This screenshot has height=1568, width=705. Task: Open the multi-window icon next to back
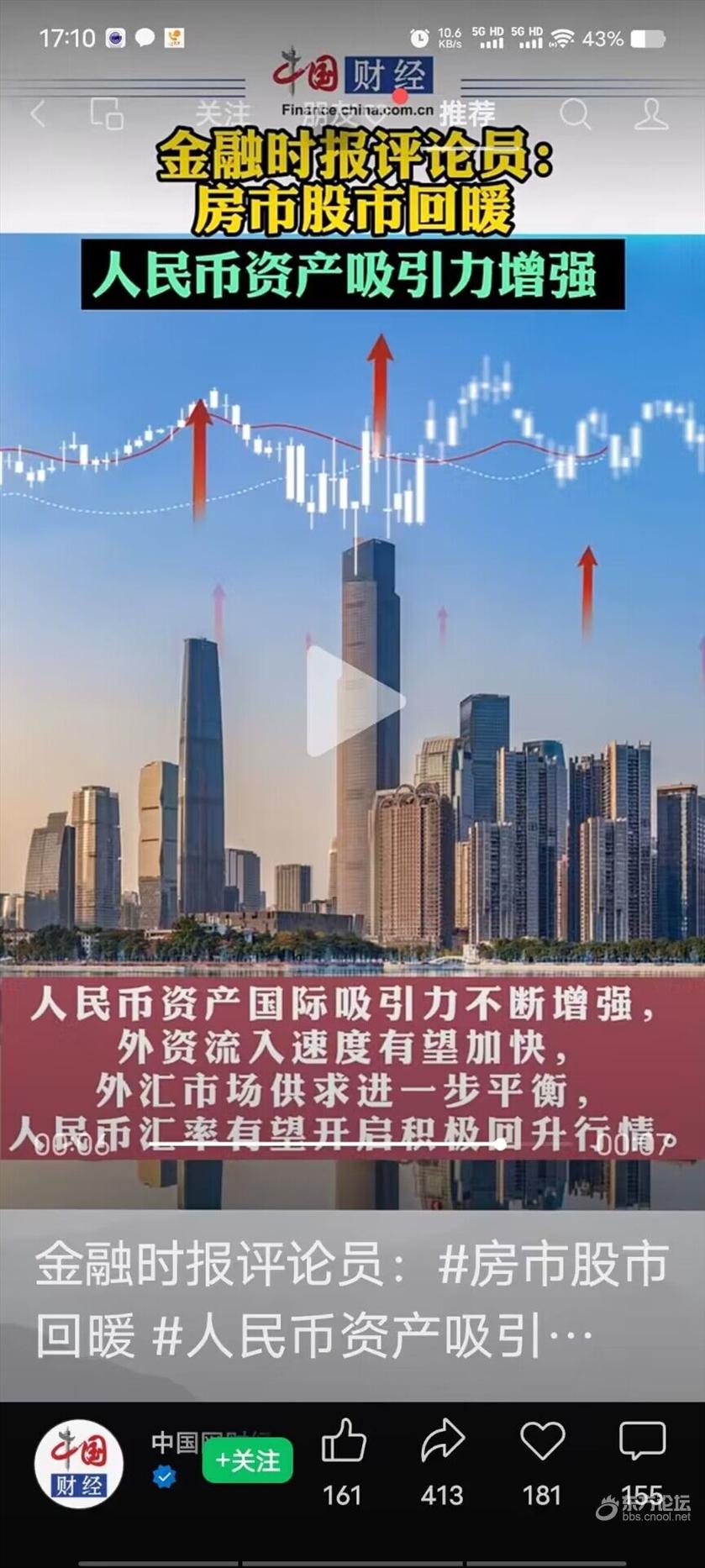(107, 113)
